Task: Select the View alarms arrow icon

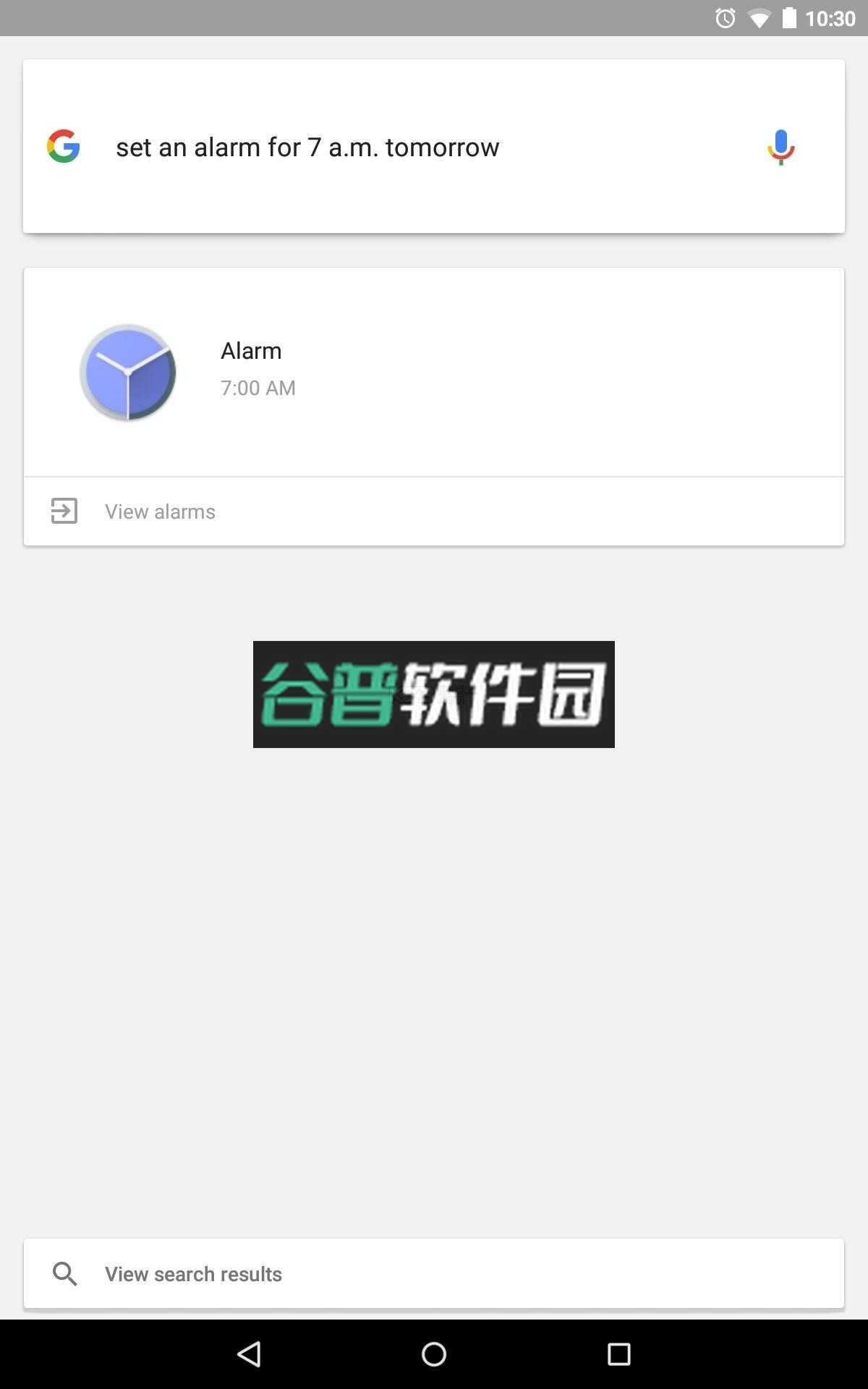Action: pos(65,510)
